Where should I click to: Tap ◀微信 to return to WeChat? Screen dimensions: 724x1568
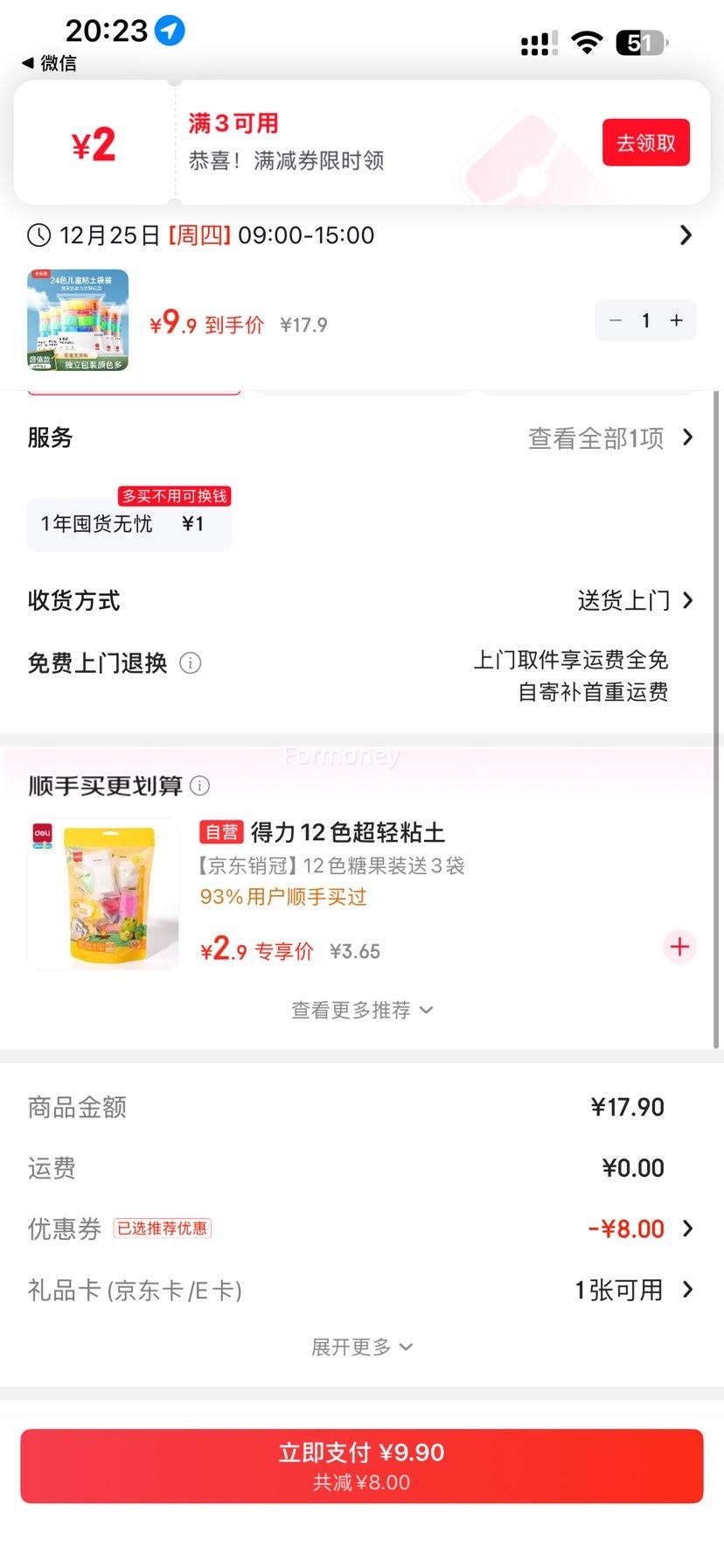(x=48, y=62)
